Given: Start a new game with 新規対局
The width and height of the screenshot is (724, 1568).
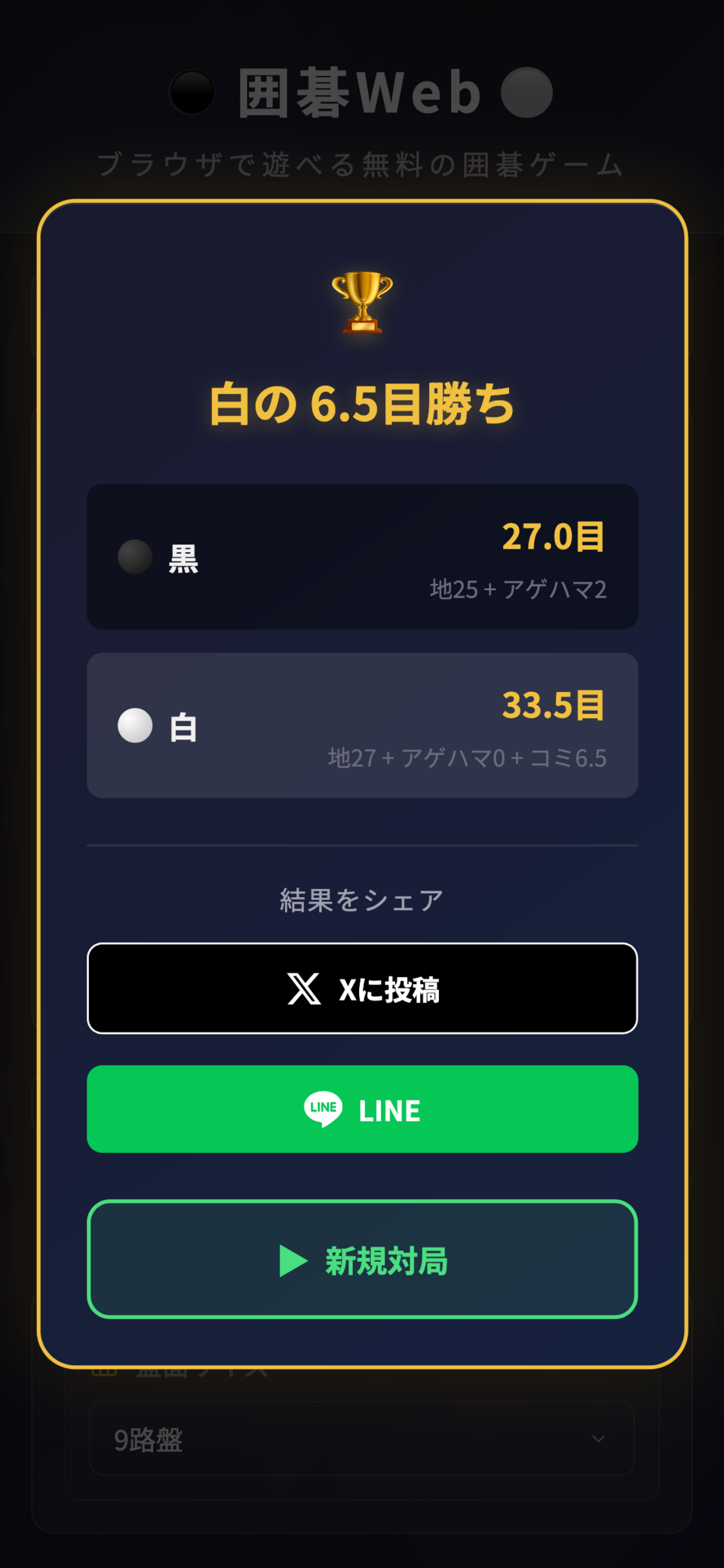Looking at the screenshot, I should pos(362,1259).
